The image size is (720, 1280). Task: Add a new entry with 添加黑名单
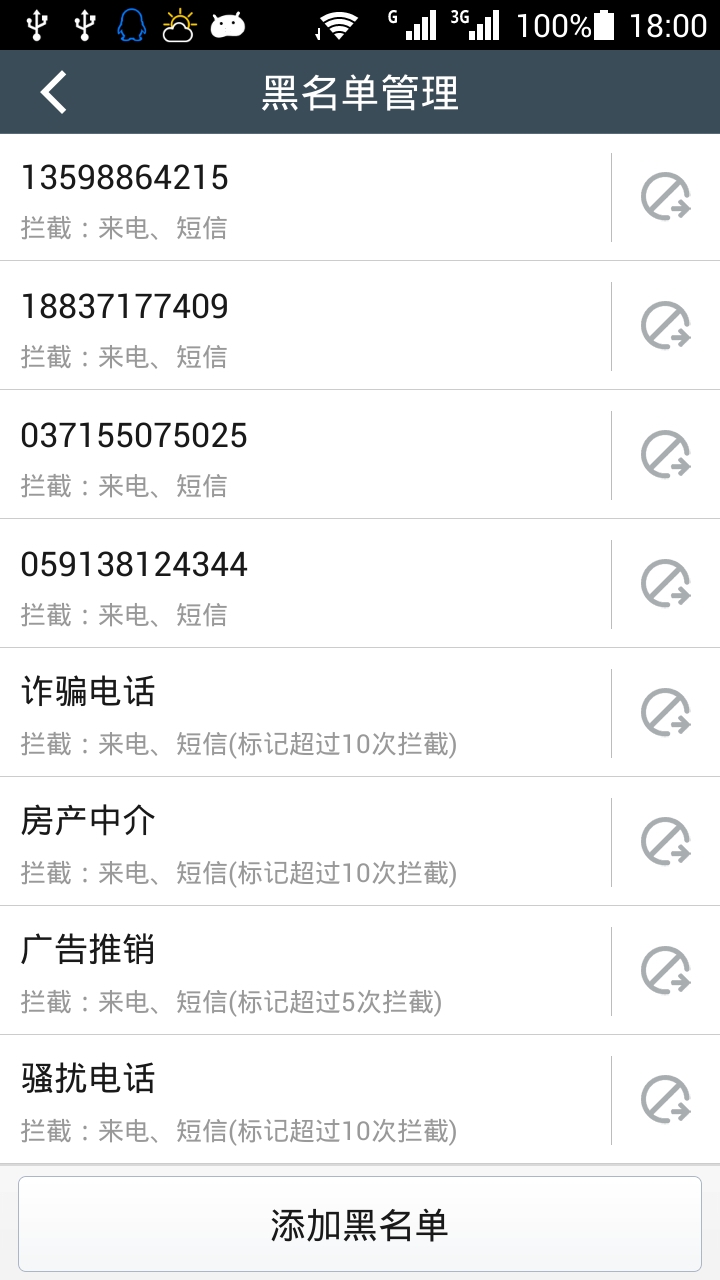click(x=360, y=1224)
